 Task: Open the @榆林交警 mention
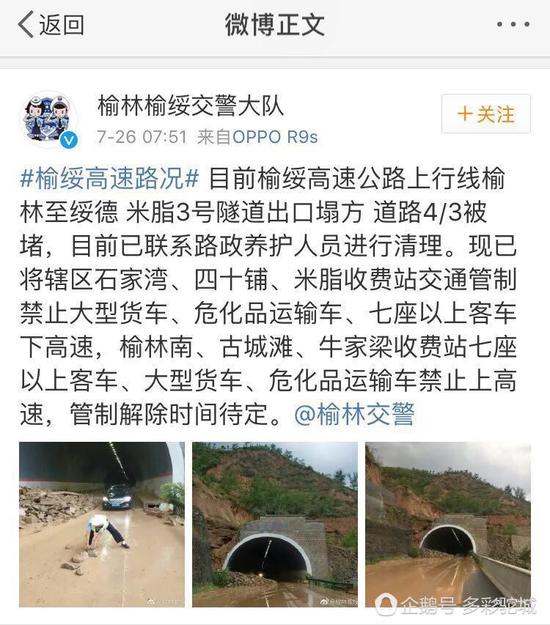[354, 415]
